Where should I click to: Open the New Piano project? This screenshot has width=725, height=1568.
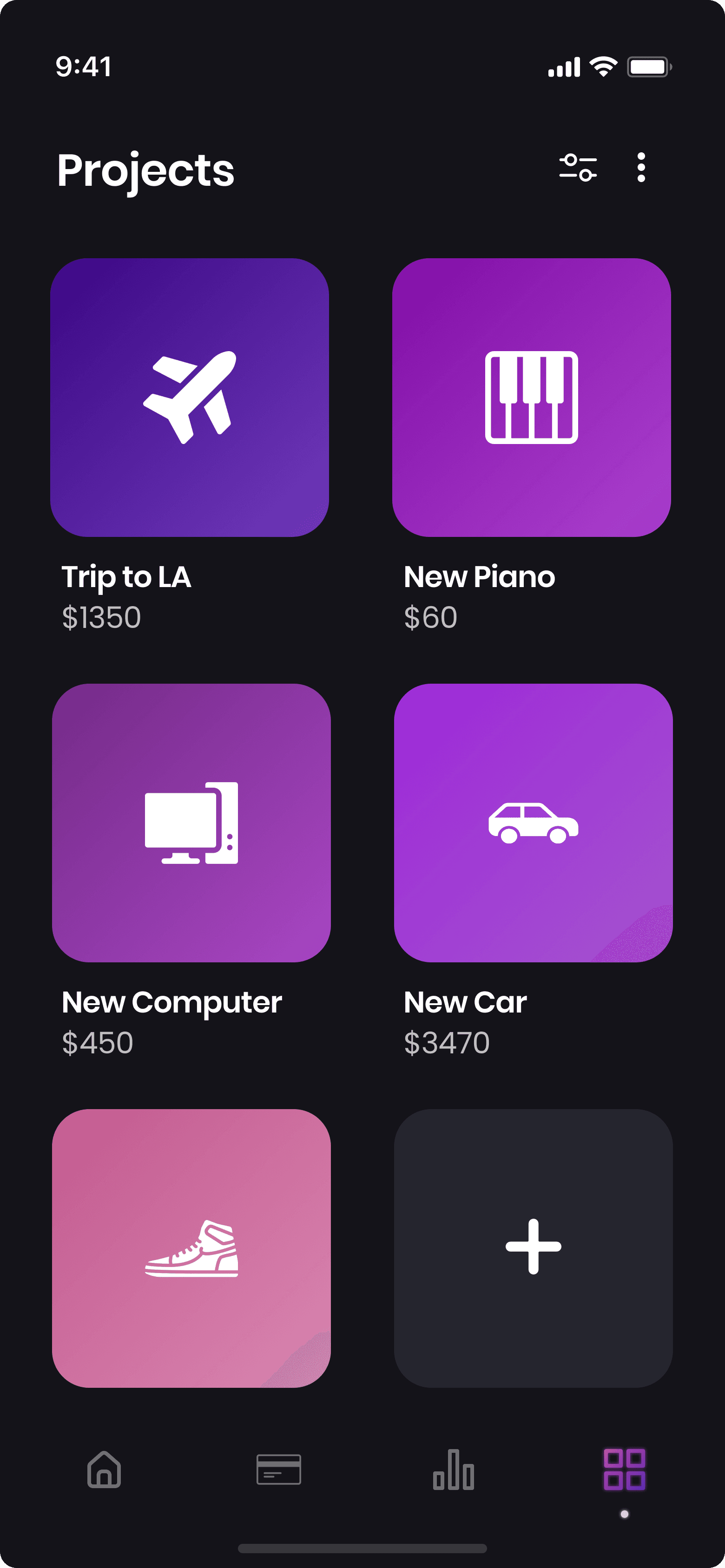[x=531, y=398]
